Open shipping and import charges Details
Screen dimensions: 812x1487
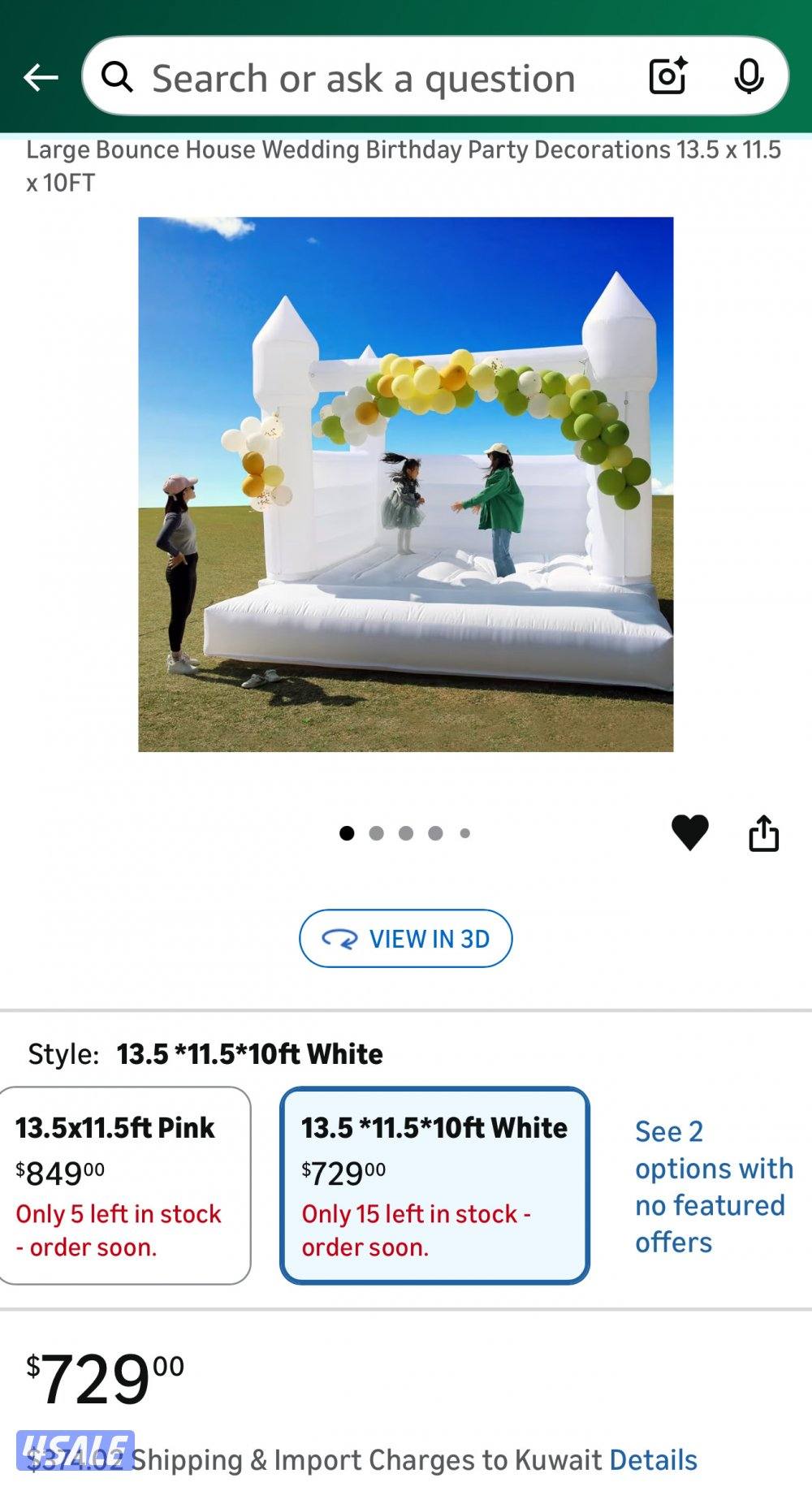653,1459
